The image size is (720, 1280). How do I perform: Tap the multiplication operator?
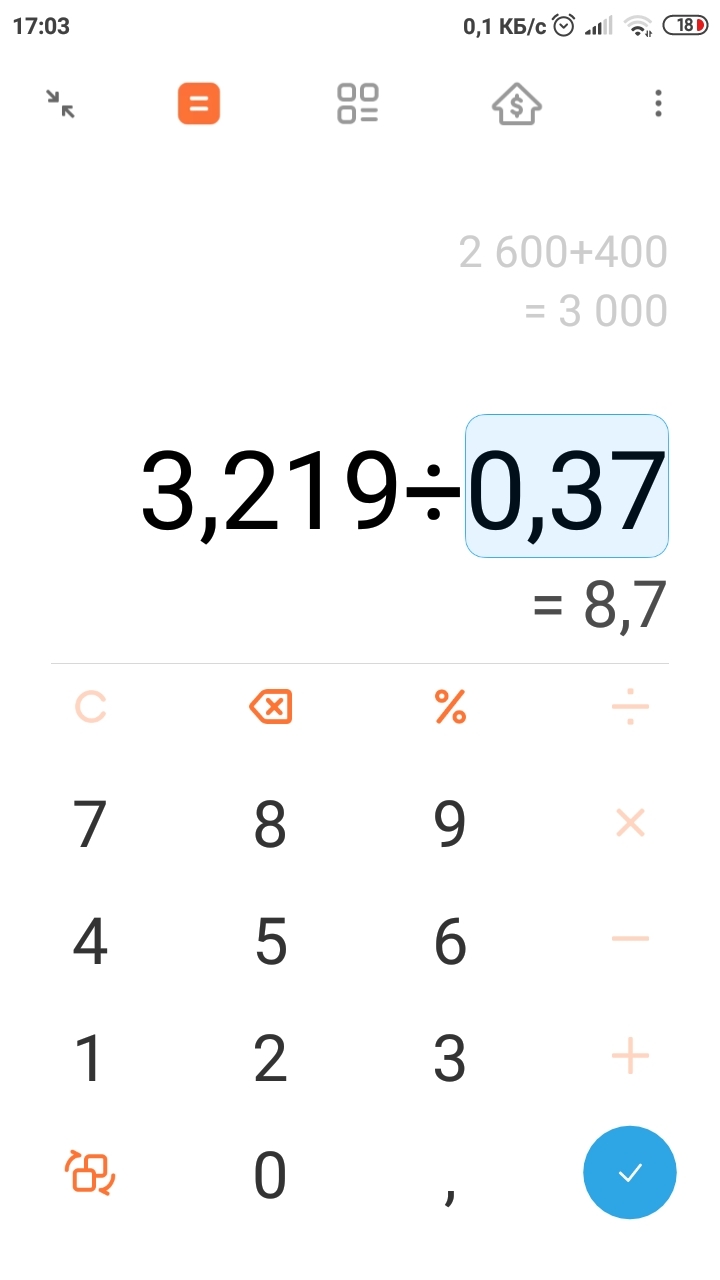pos(630,824)
